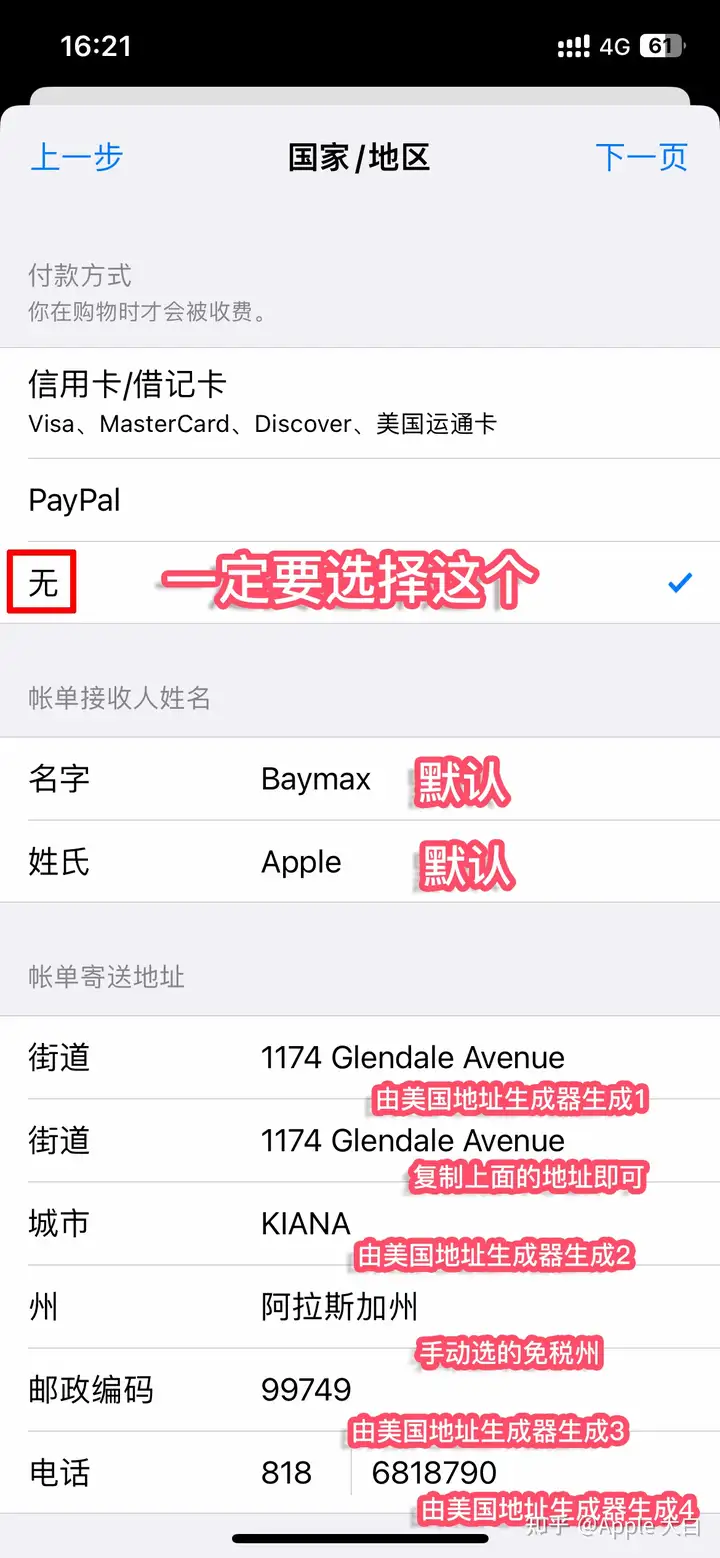
Task: Tap the red box highlighting 无
Action: click(41, 582)
